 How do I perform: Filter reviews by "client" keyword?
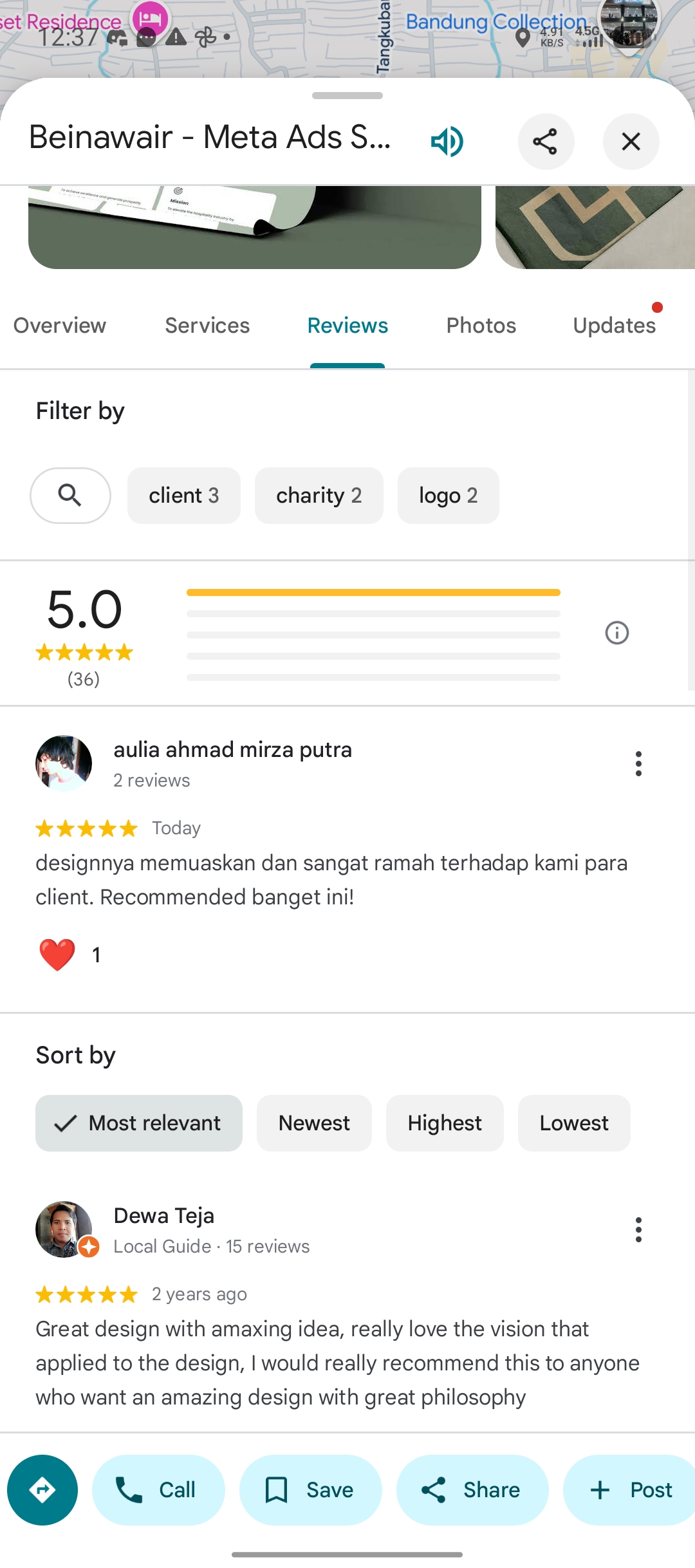[x=184, y=496]
